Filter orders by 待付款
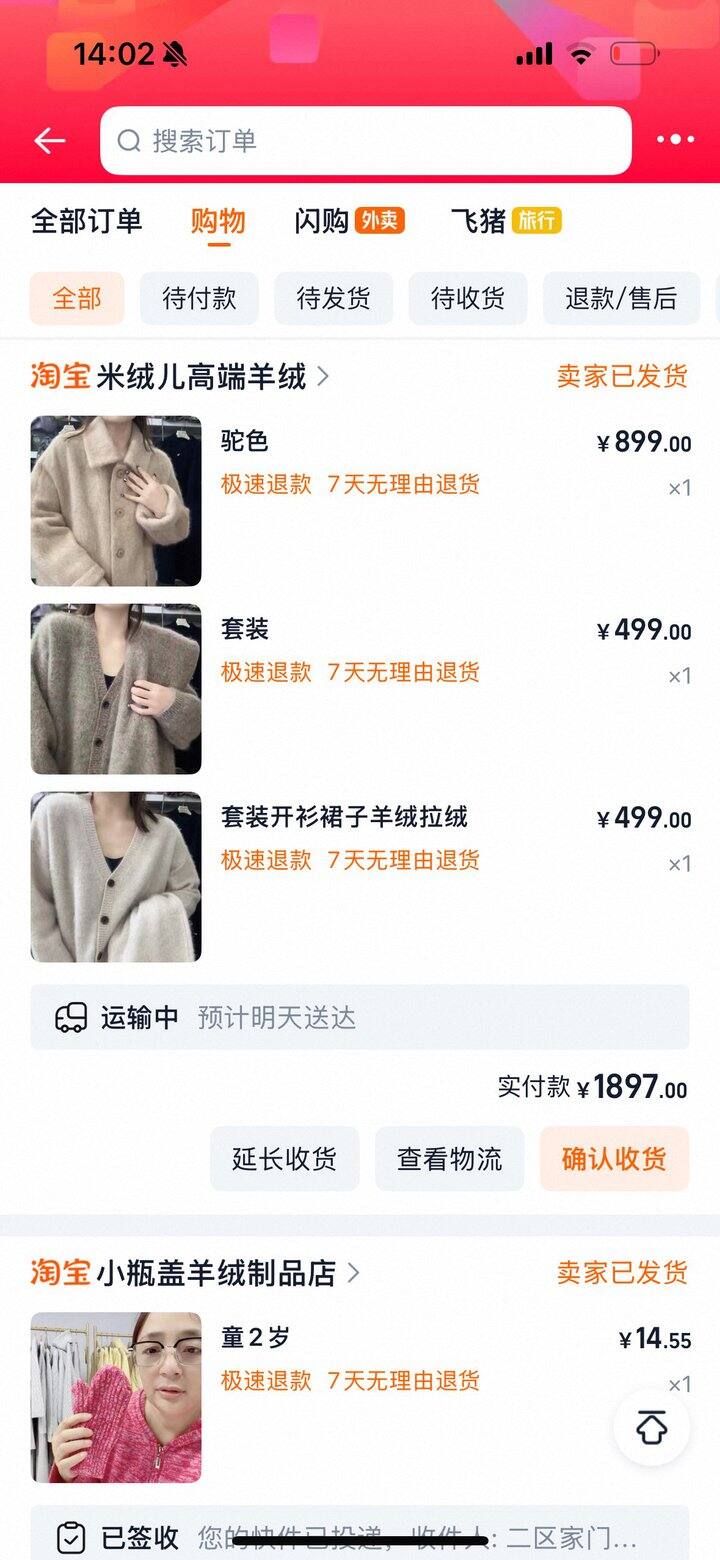The width and height of the screenshot is (720, 1560). pos(199,298)
